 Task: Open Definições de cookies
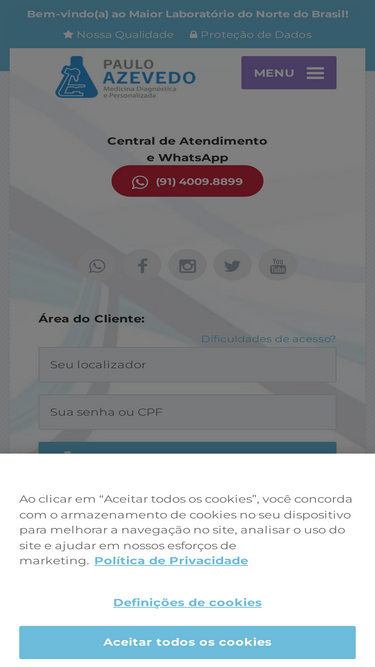(188, 602)
